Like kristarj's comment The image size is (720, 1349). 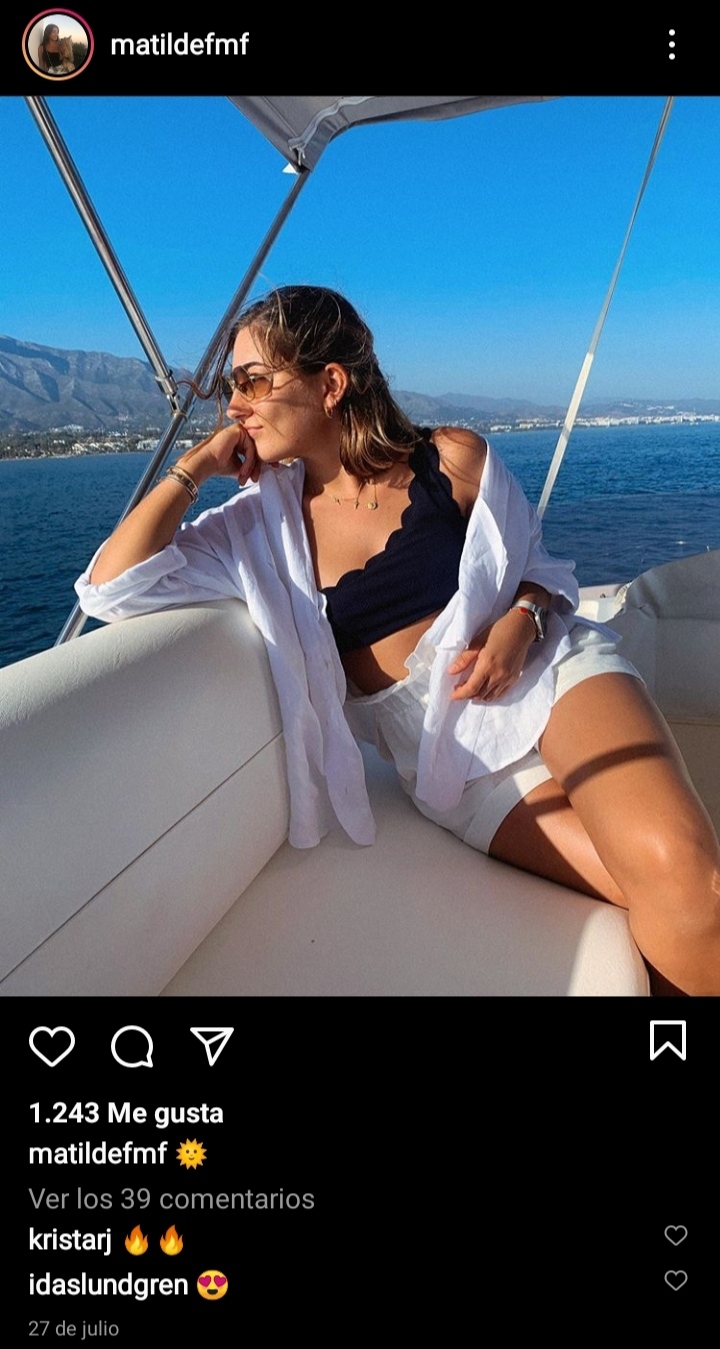click(676, 1236)
